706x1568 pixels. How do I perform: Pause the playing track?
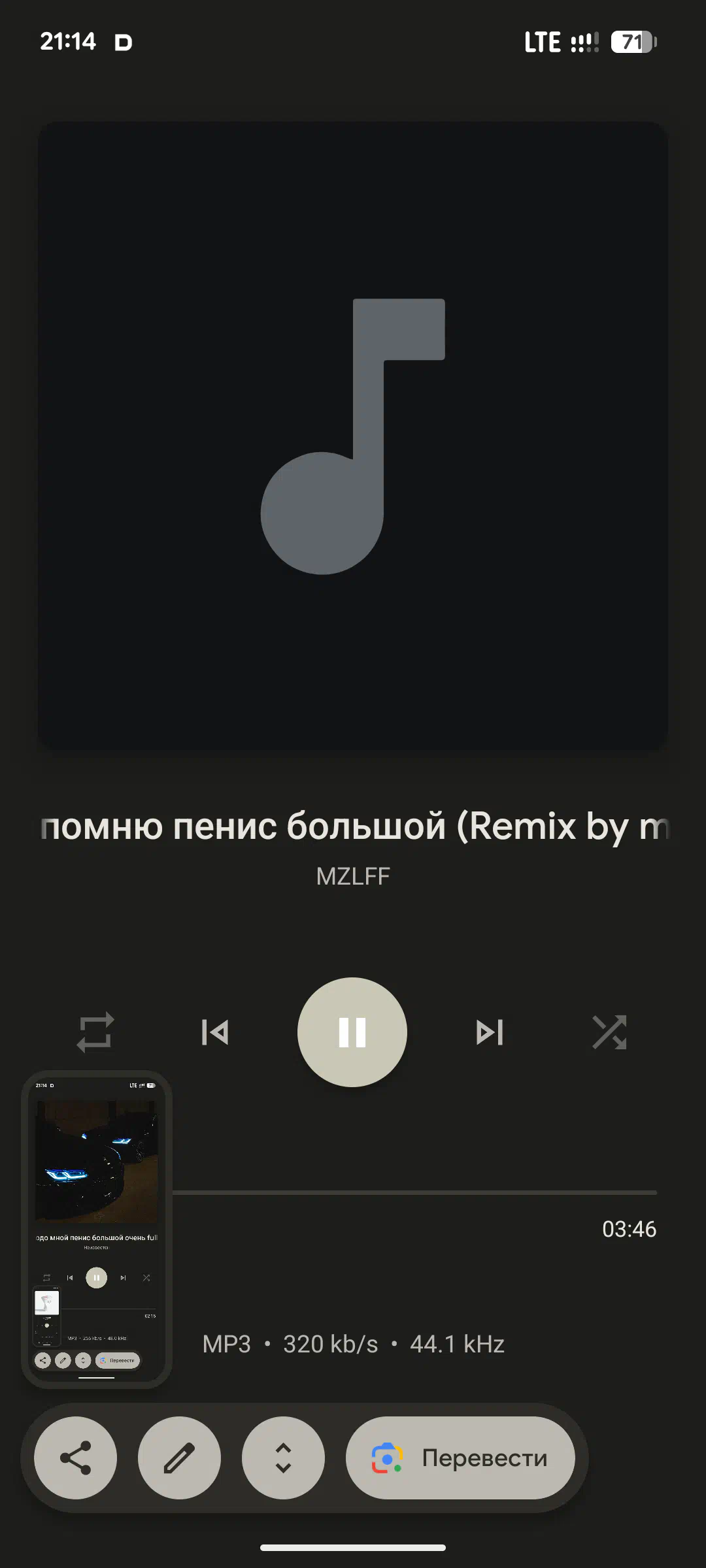352,1032
